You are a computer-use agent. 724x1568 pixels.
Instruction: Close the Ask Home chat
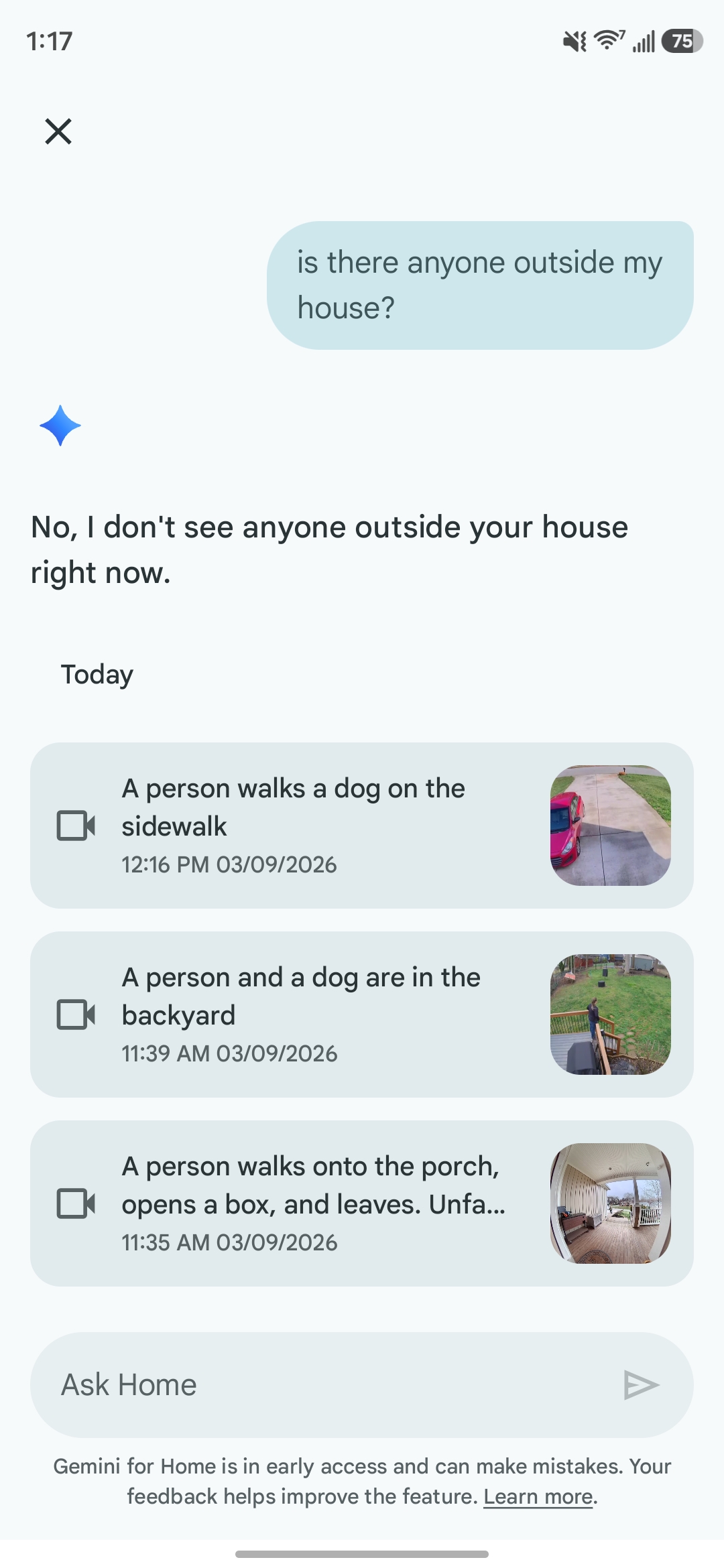click(x=58, y=131)
